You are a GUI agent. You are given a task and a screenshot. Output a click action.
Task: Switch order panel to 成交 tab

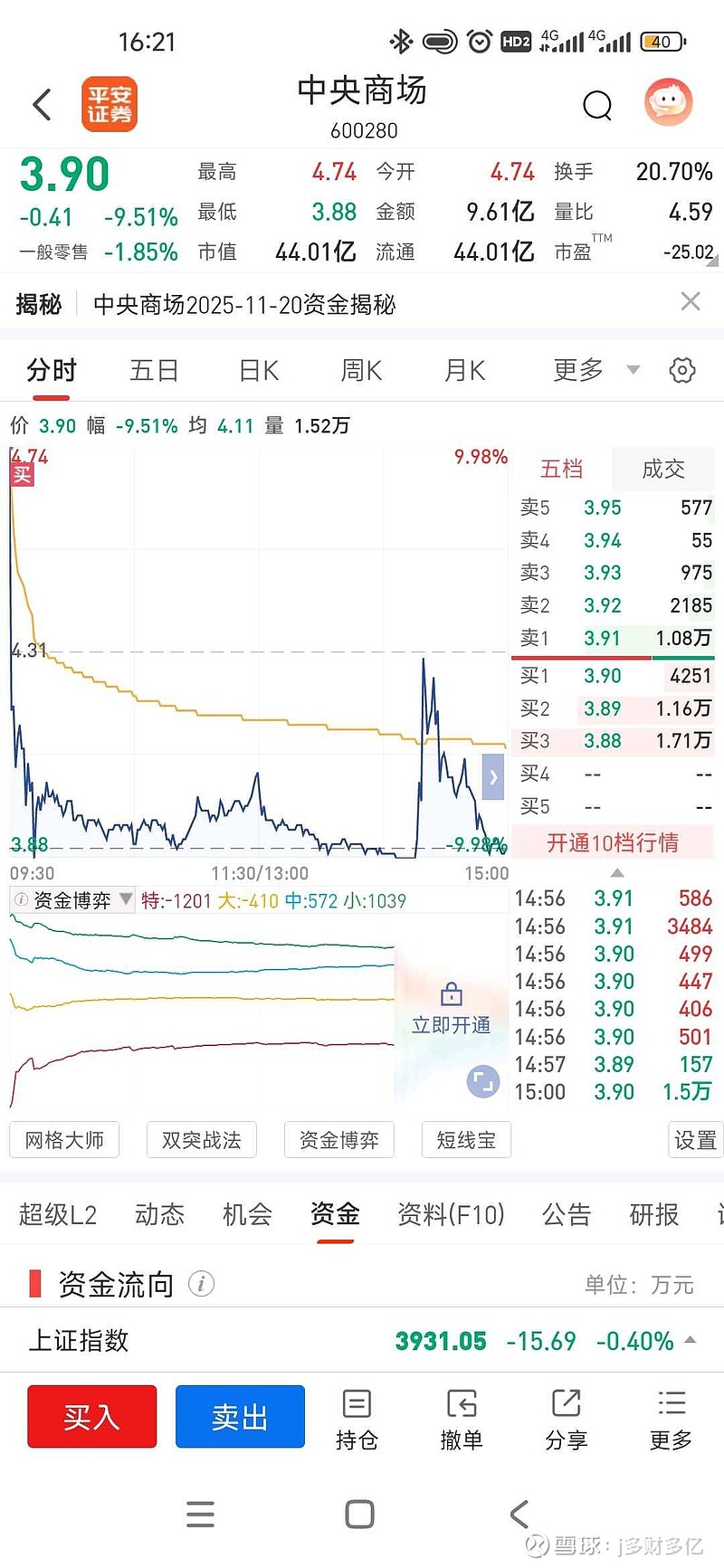point(663,469)
